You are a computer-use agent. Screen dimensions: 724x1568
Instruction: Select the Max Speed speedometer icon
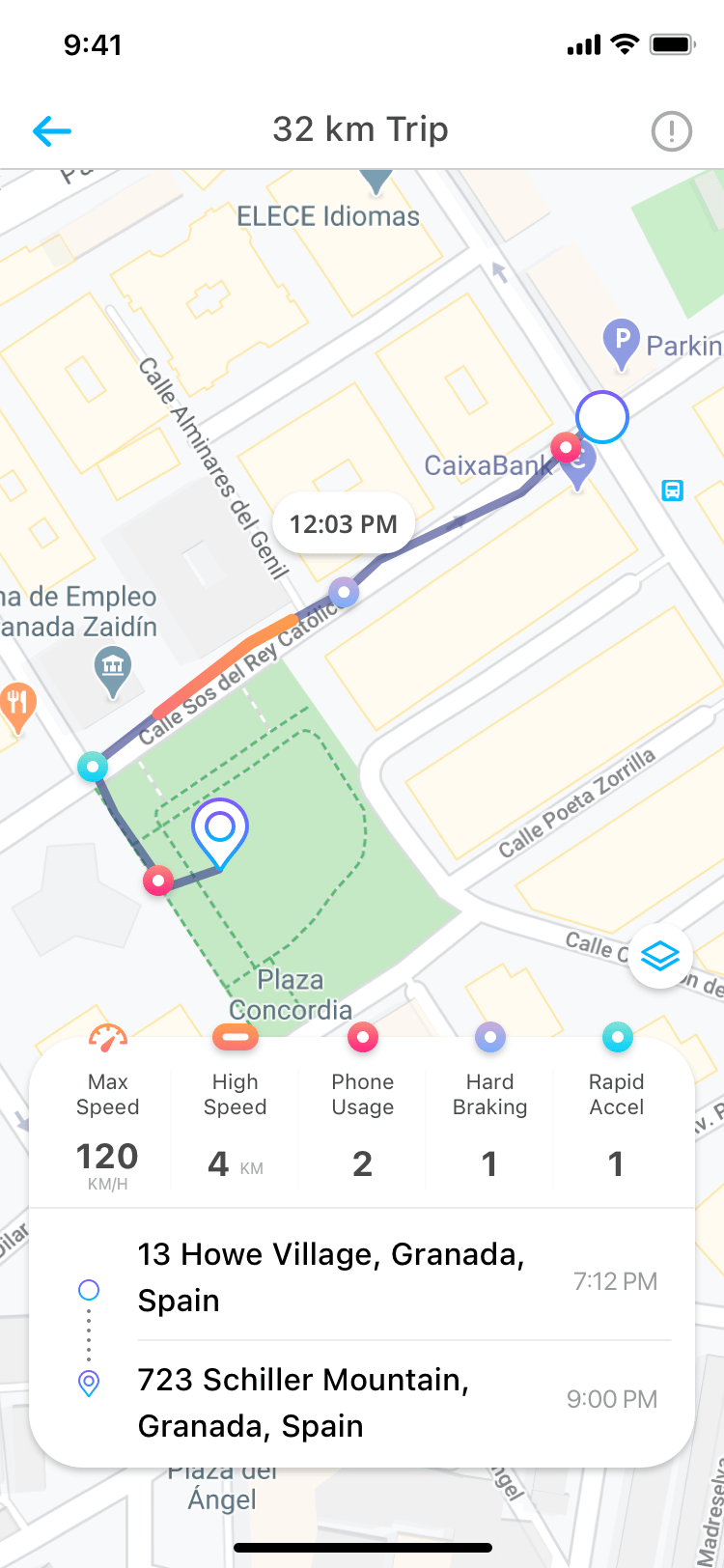click(x=107, y=1037)
